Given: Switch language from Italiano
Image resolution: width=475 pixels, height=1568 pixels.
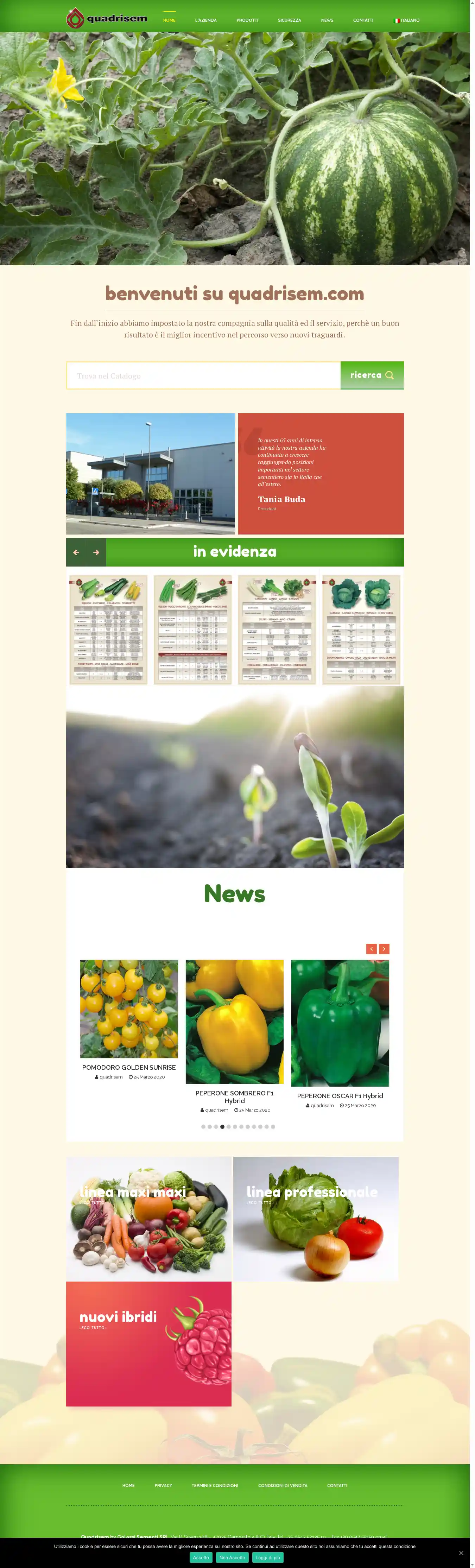Looking at the screenshot, I should 407,20.
